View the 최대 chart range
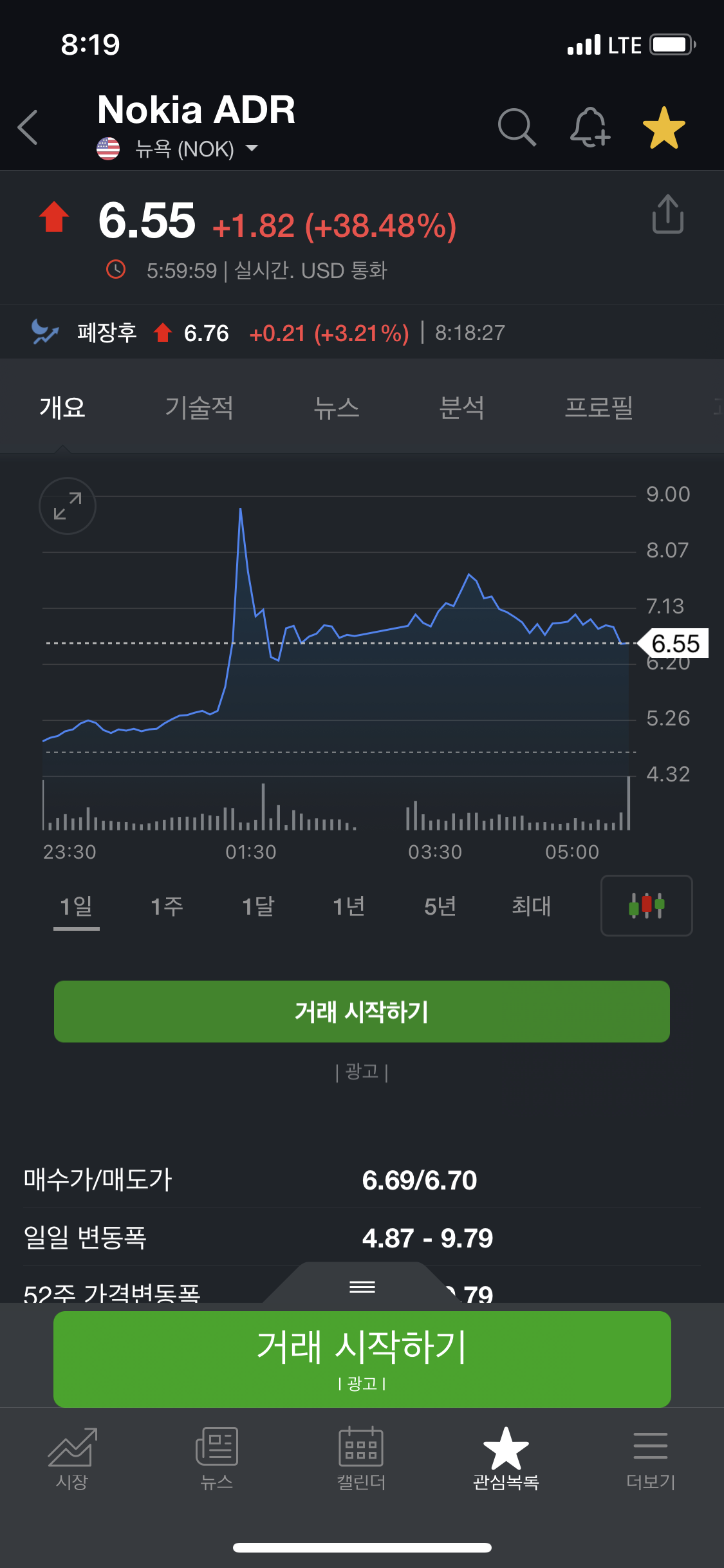 (531, 906)
